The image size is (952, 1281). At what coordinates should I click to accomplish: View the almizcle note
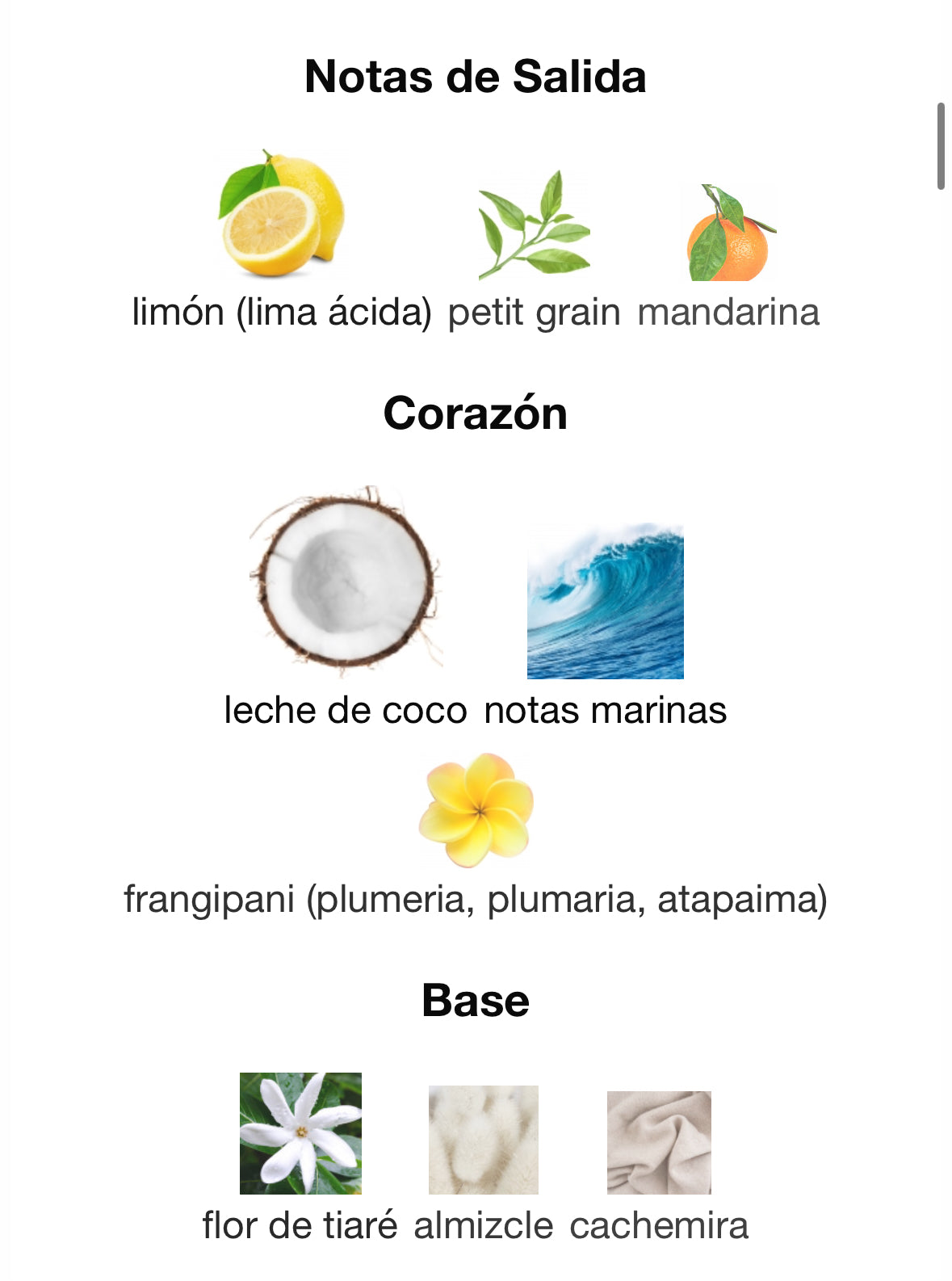483,1140
